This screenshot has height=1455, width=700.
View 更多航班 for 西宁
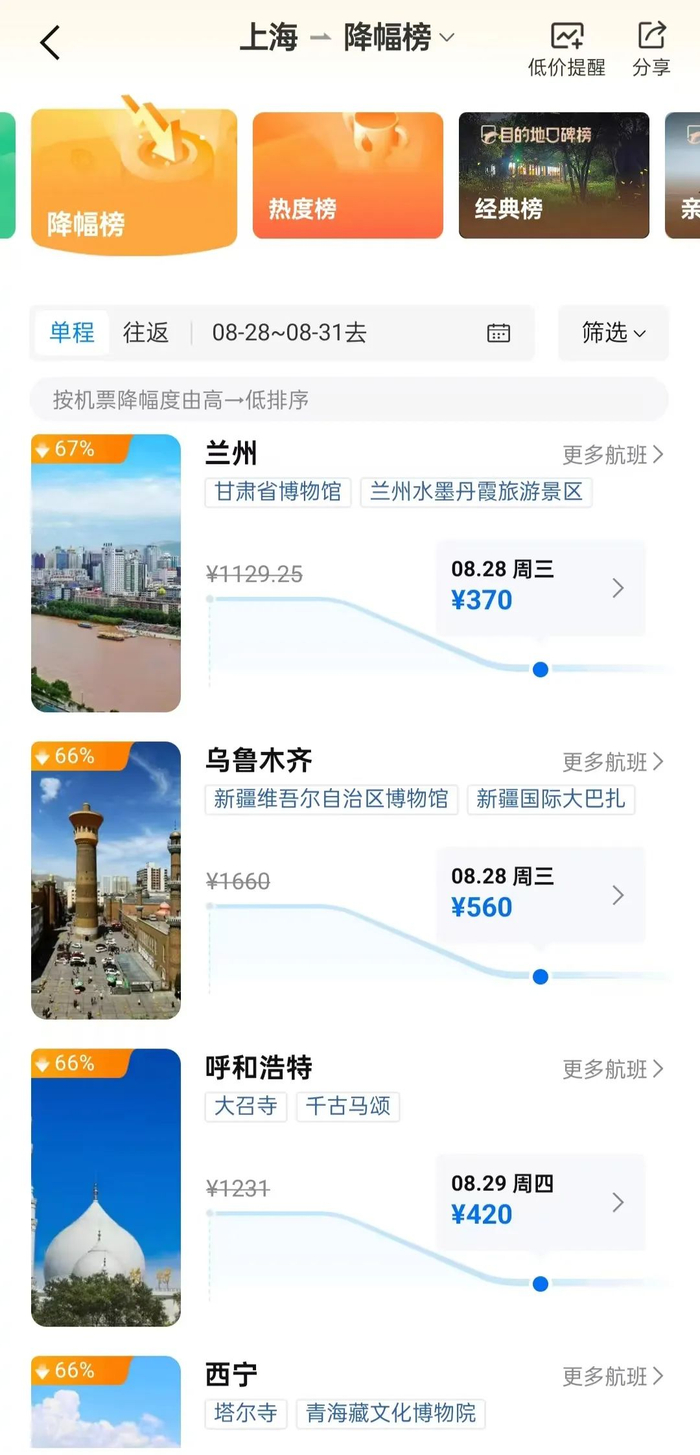click(612, 1377)
